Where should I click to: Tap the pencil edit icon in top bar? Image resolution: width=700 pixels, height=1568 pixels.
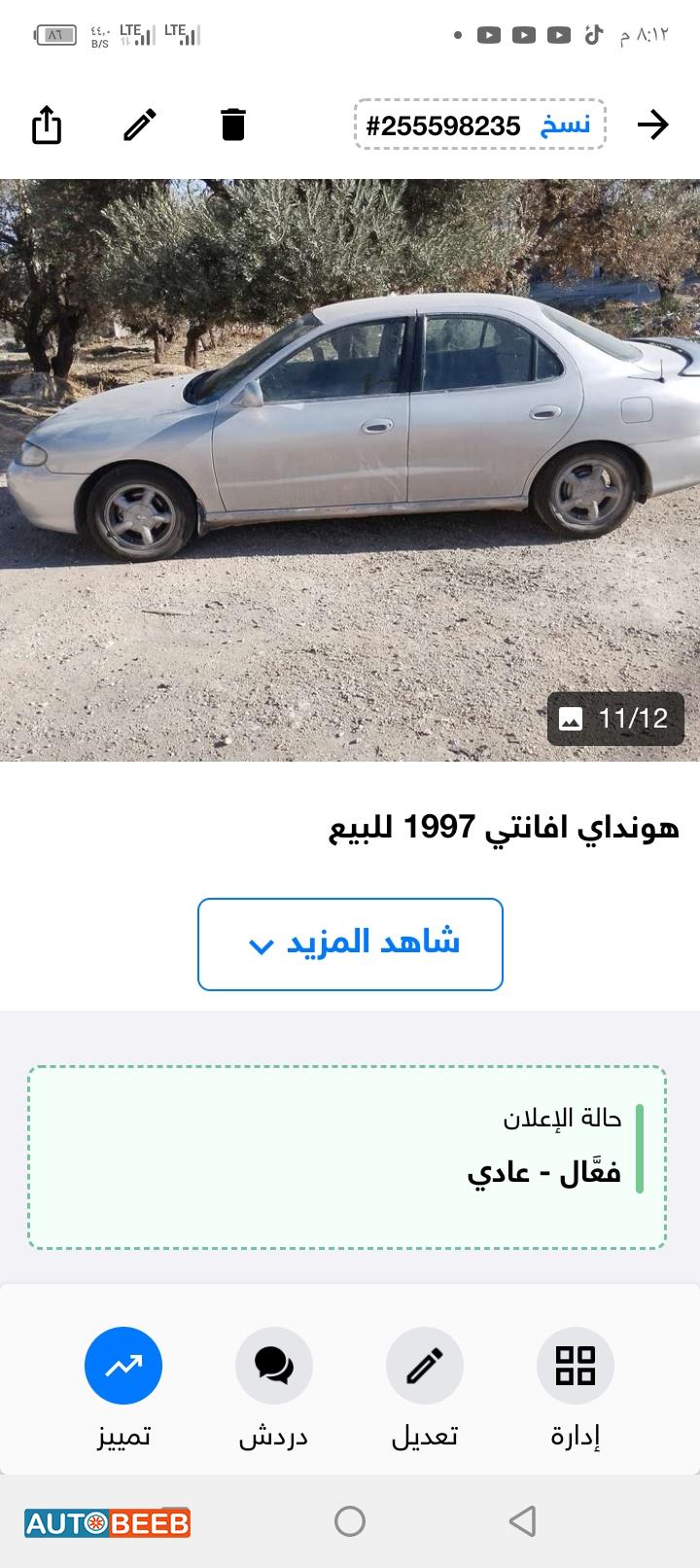140,125
